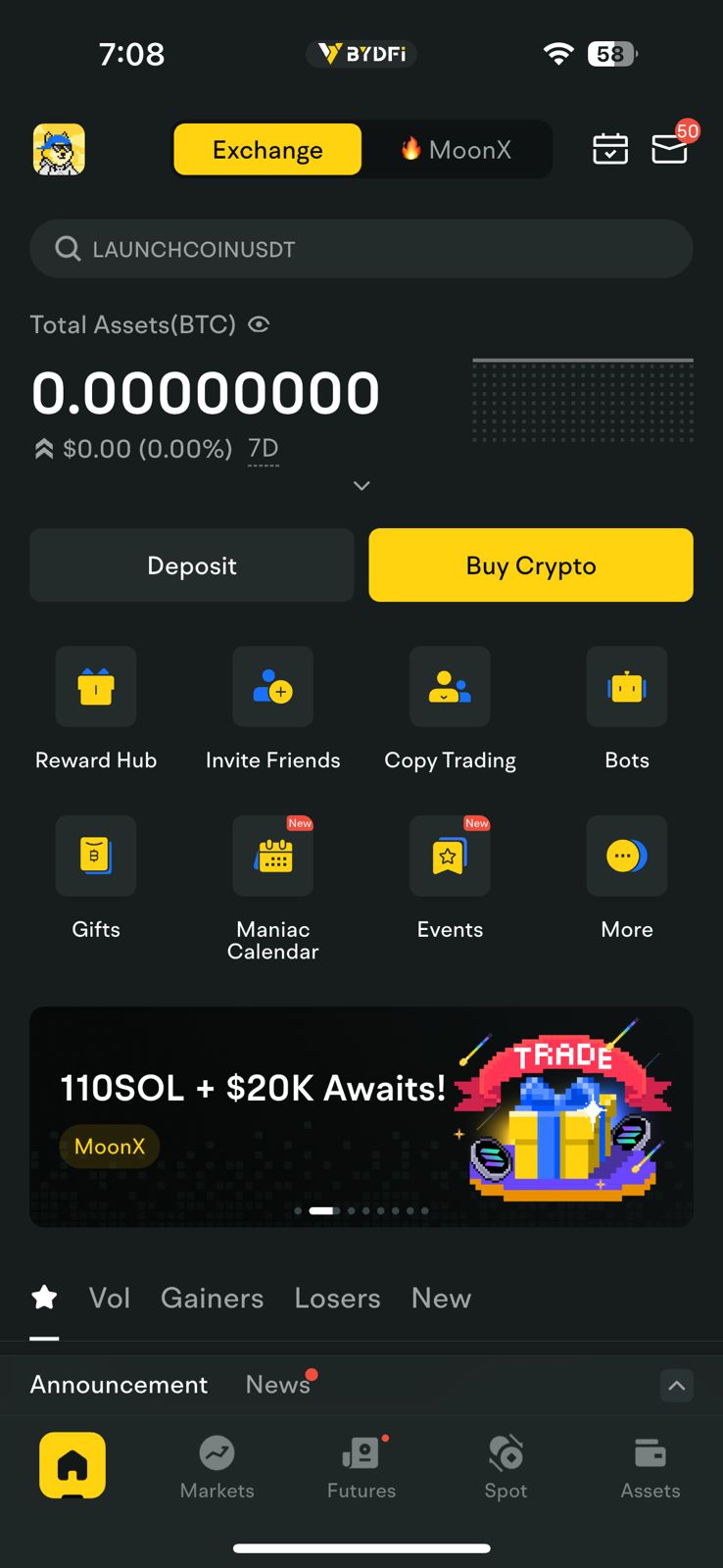Go to the Futures tab
723x1568 pixels.
361,1466
